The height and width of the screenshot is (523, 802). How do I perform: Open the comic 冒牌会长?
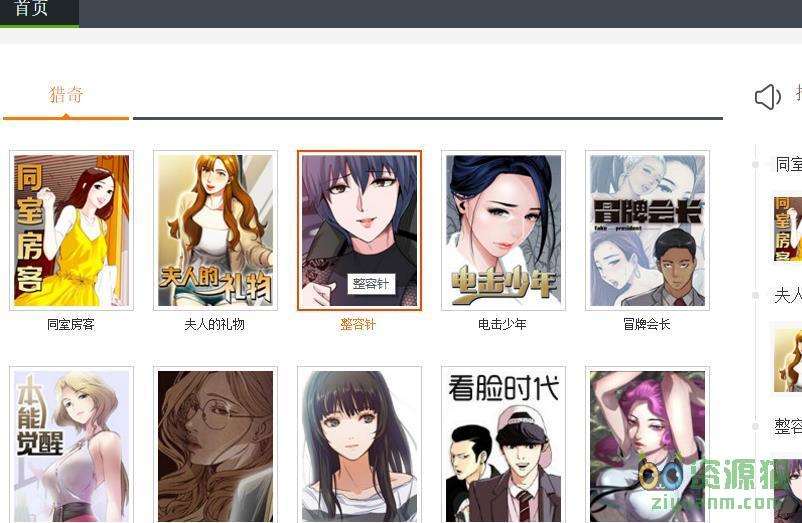[x=647, y=231]
